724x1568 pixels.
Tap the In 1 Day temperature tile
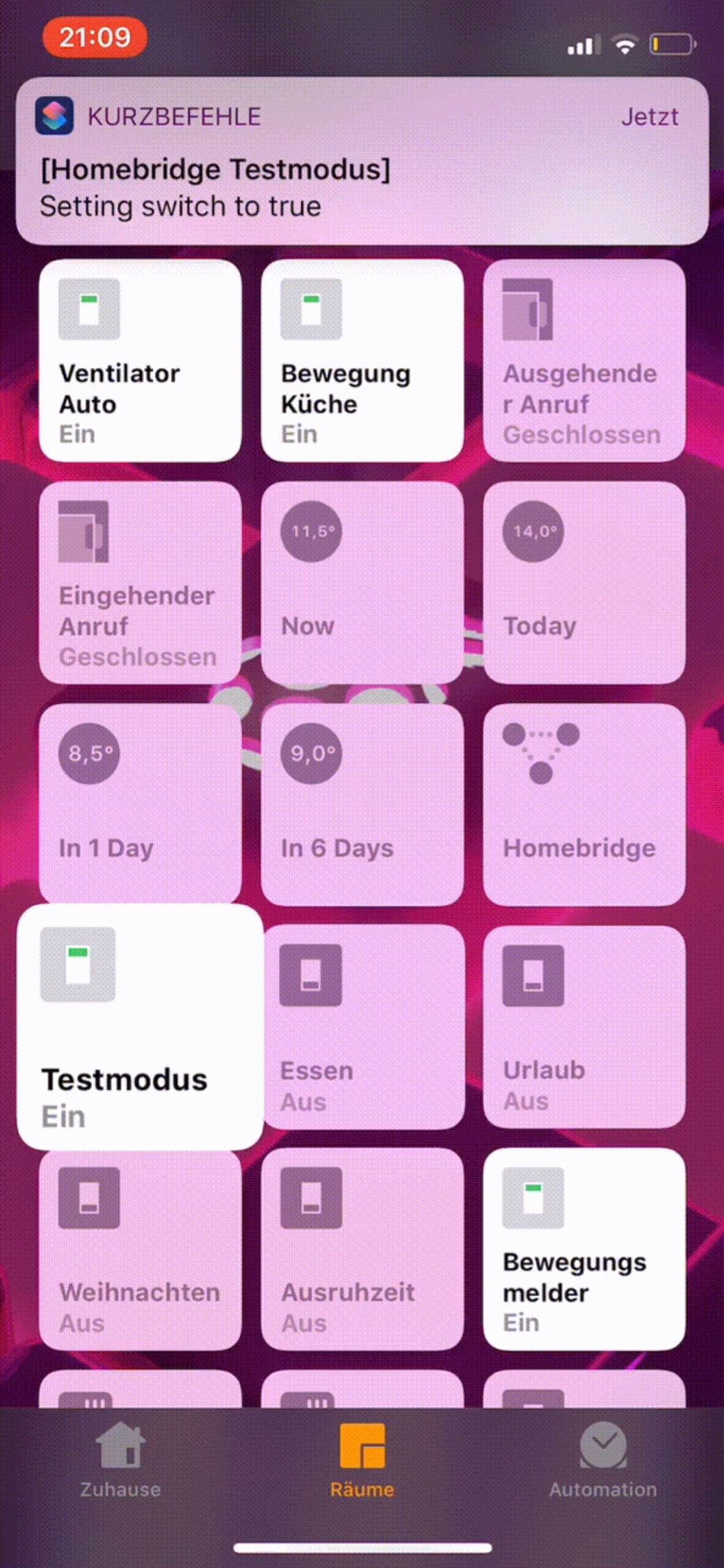[140, 803]
